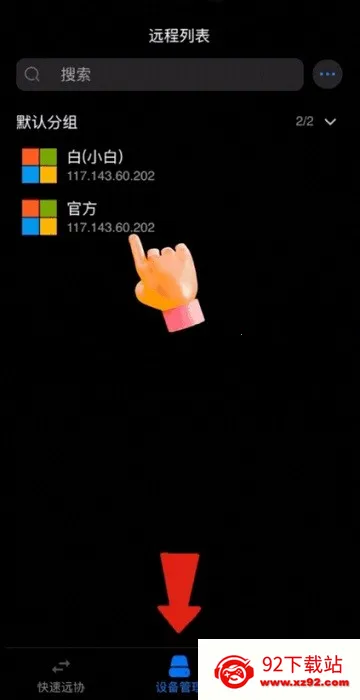
Task: Switch to the 快速远协 tab
Action: click(x=61, y=676)
